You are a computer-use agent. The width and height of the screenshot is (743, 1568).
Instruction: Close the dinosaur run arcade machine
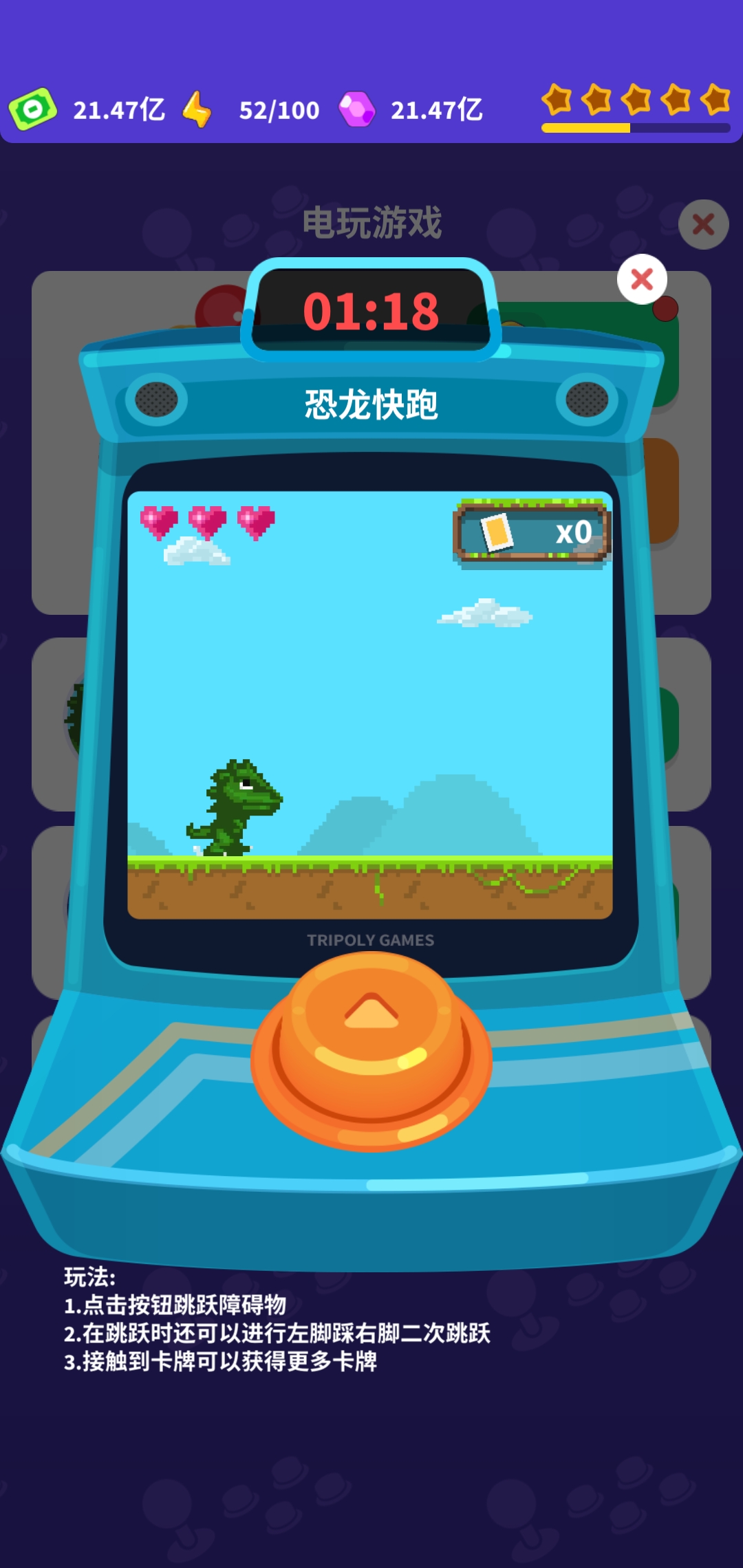[641, 279]
